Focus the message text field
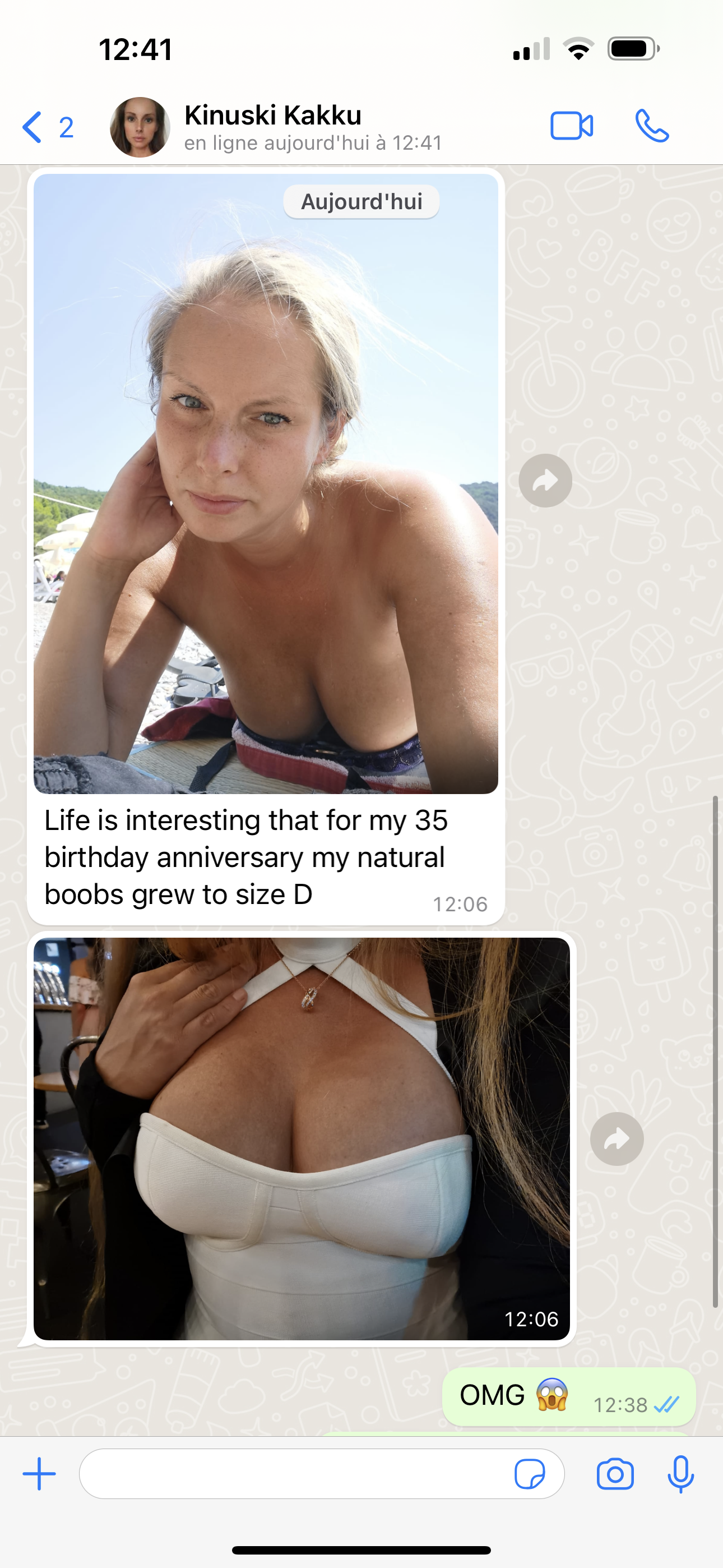Viewport: 723px width, 1568px height. pos(292,1474)
